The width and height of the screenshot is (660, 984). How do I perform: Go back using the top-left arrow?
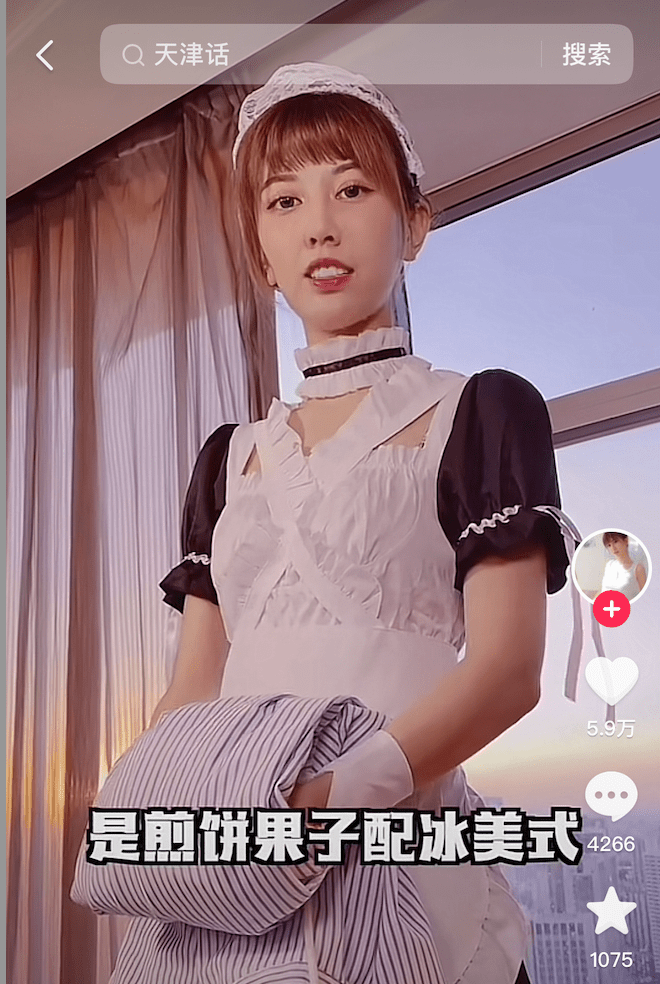(45, 55)
